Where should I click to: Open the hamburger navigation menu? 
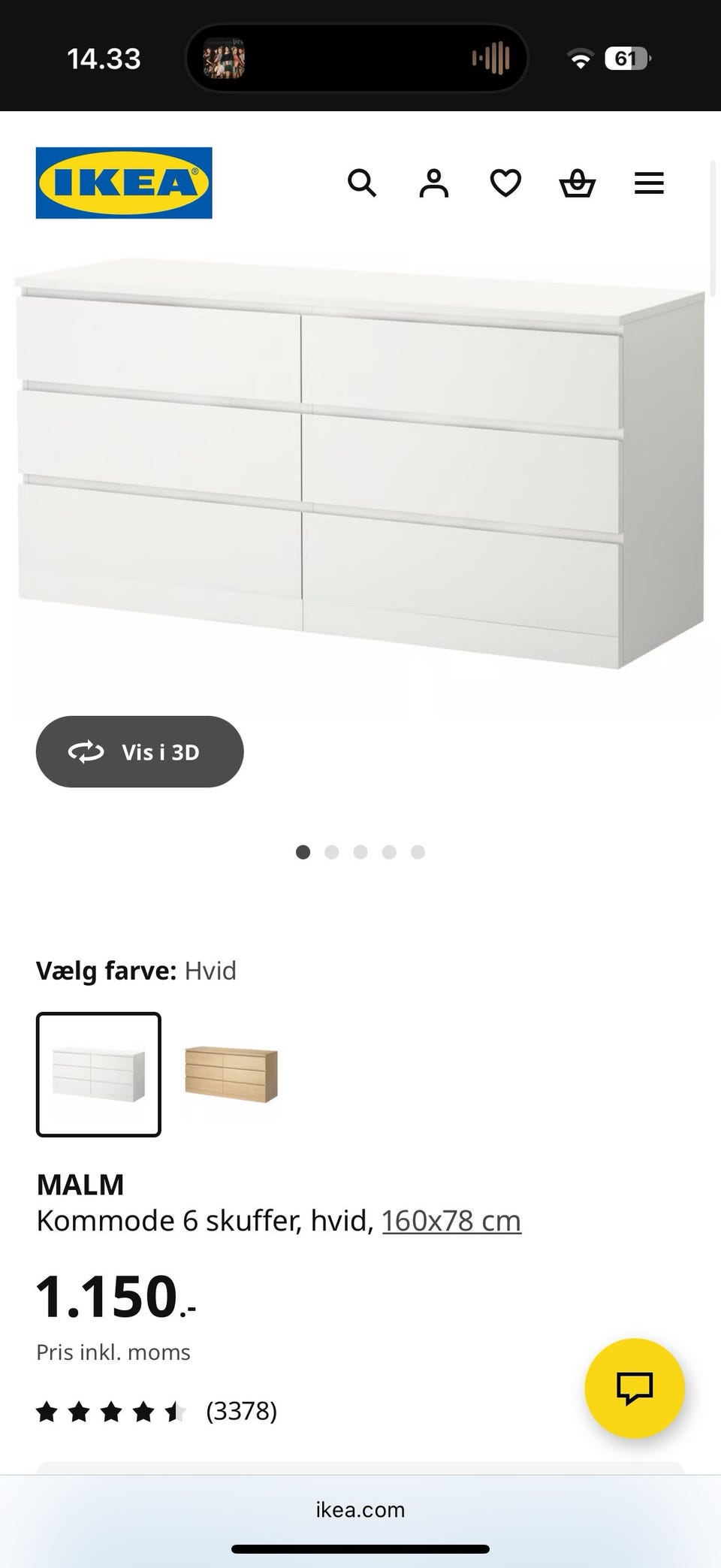pos(649,183)
